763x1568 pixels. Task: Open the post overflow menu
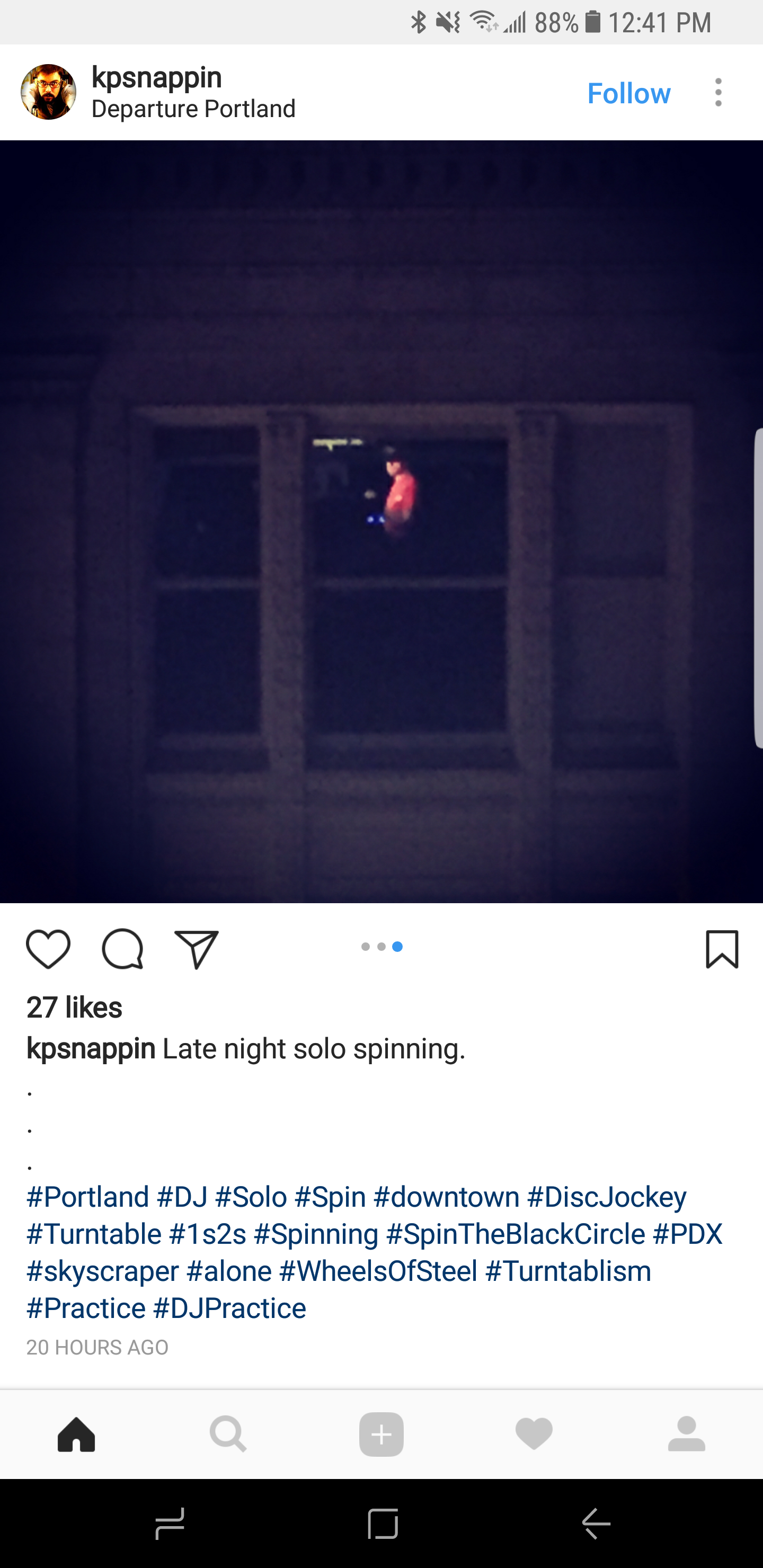[718, 93]
